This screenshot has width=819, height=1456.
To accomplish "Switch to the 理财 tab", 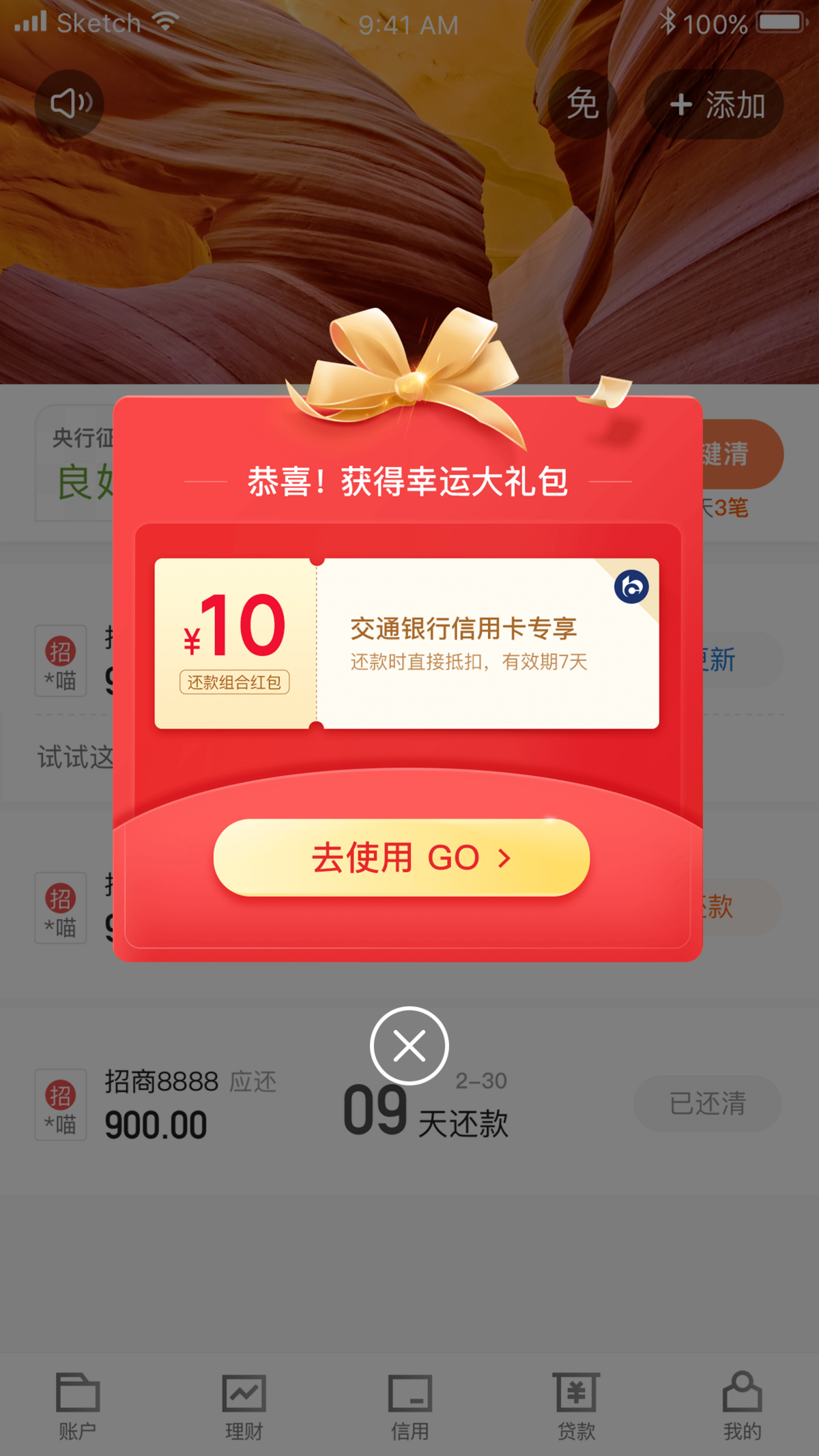I will [x=244, y=1405].
